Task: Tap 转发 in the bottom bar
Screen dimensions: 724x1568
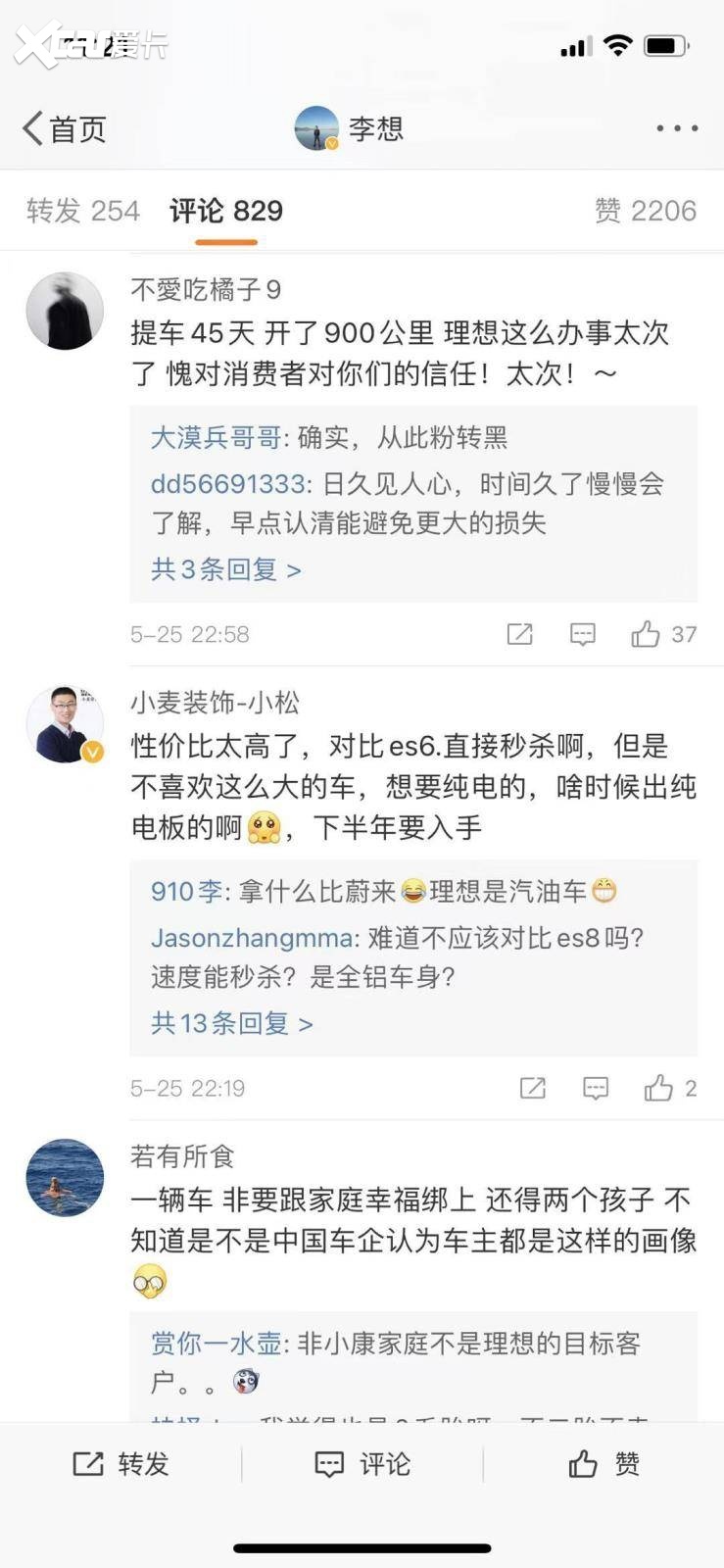Action: pos(121,1464)
